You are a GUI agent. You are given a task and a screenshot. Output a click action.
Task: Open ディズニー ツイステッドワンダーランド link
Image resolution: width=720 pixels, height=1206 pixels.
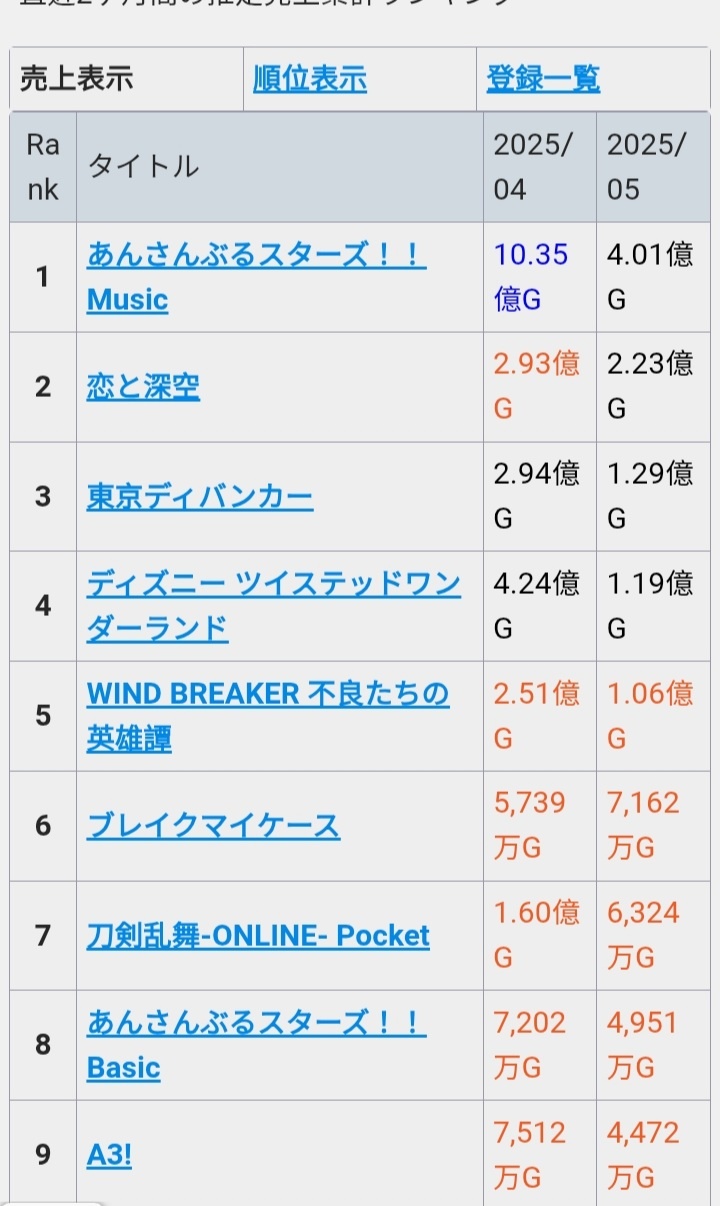click(274, 606)
